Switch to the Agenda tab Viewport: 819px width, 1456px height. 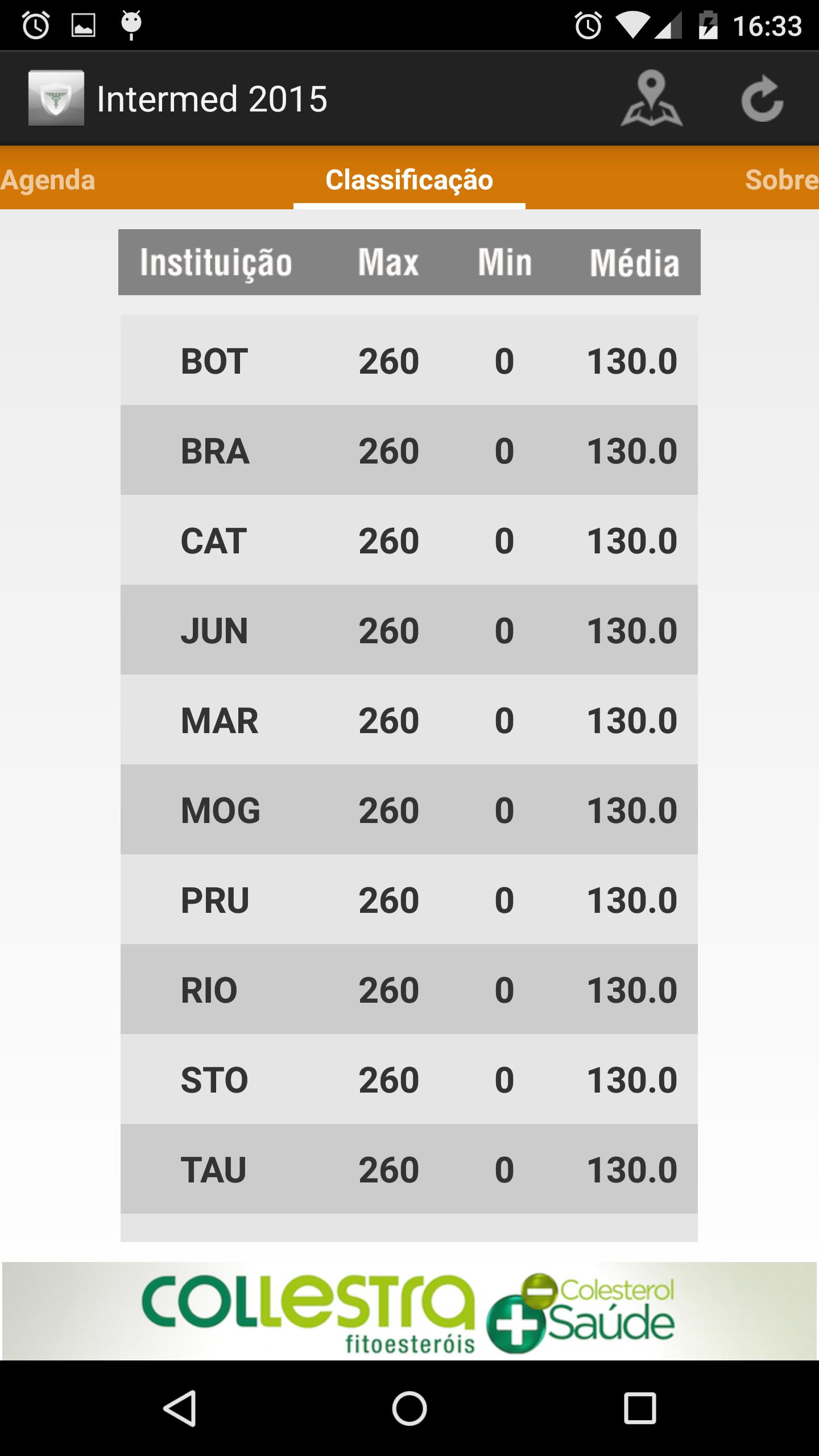coord(48,180)
